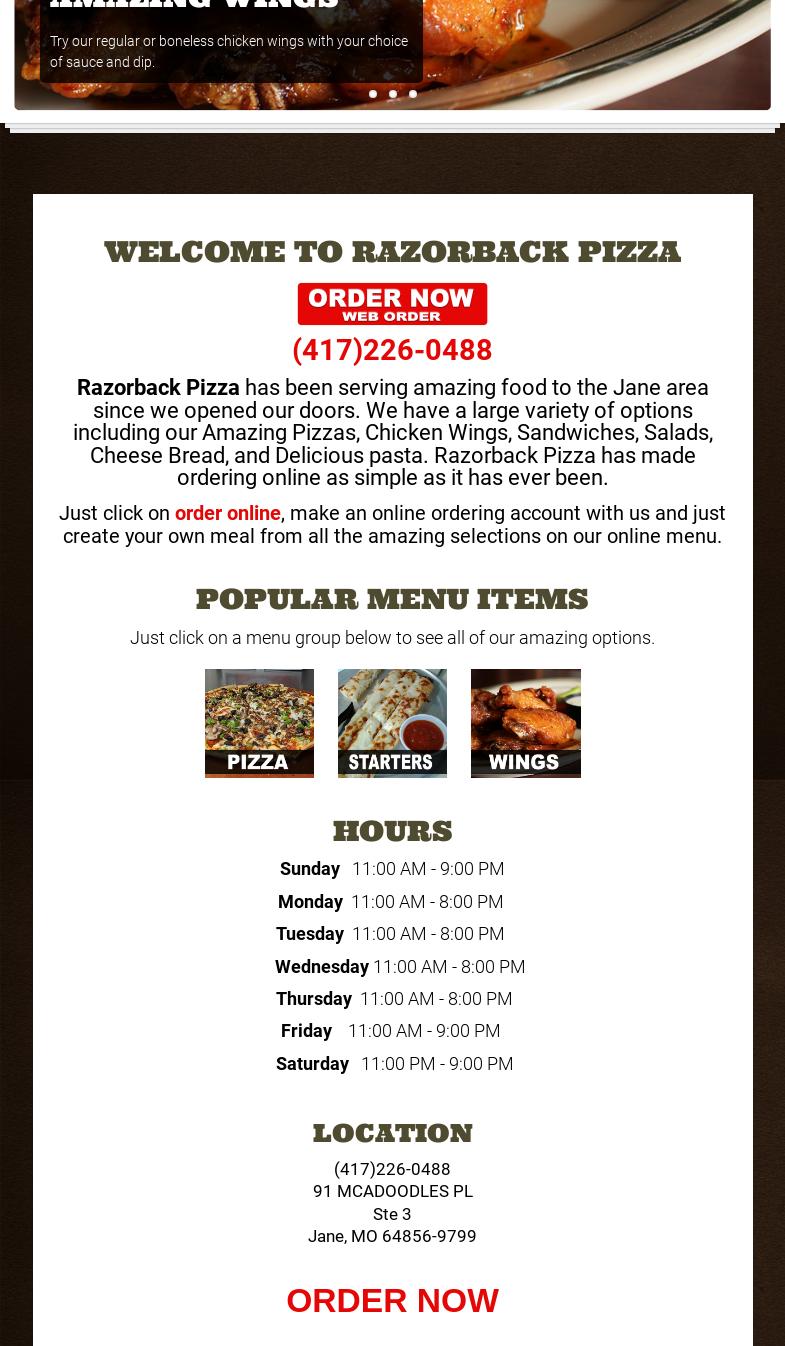The image size is (785, 1346).
Task: Show the second carousel slide dot
Action: (393, 94)
